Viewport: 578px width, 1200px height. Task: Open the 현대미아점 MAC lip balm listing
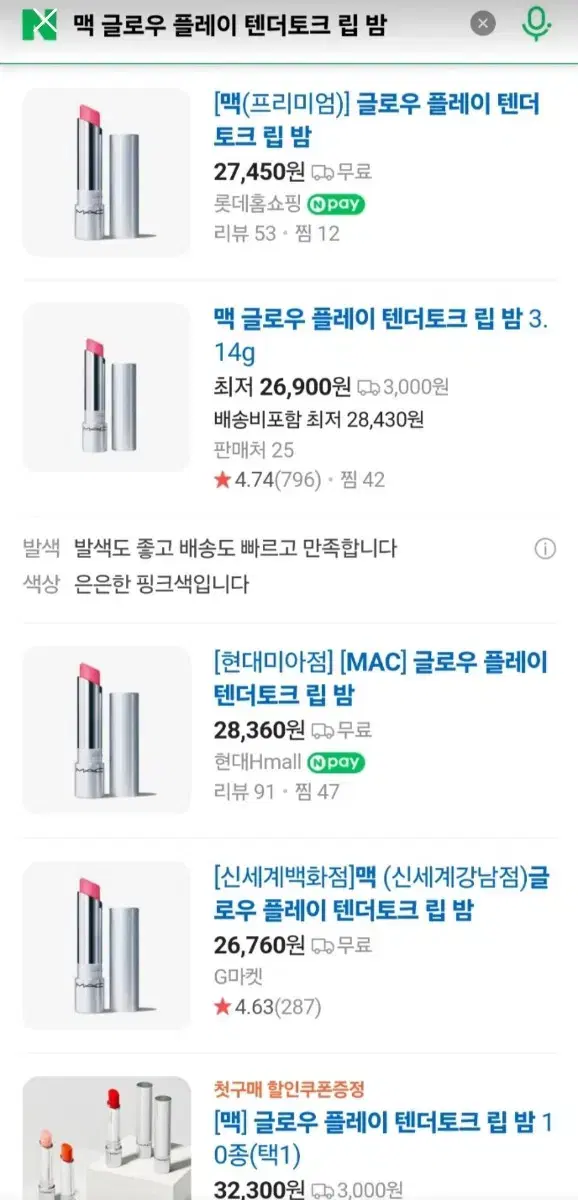click(x=381, y=678)
